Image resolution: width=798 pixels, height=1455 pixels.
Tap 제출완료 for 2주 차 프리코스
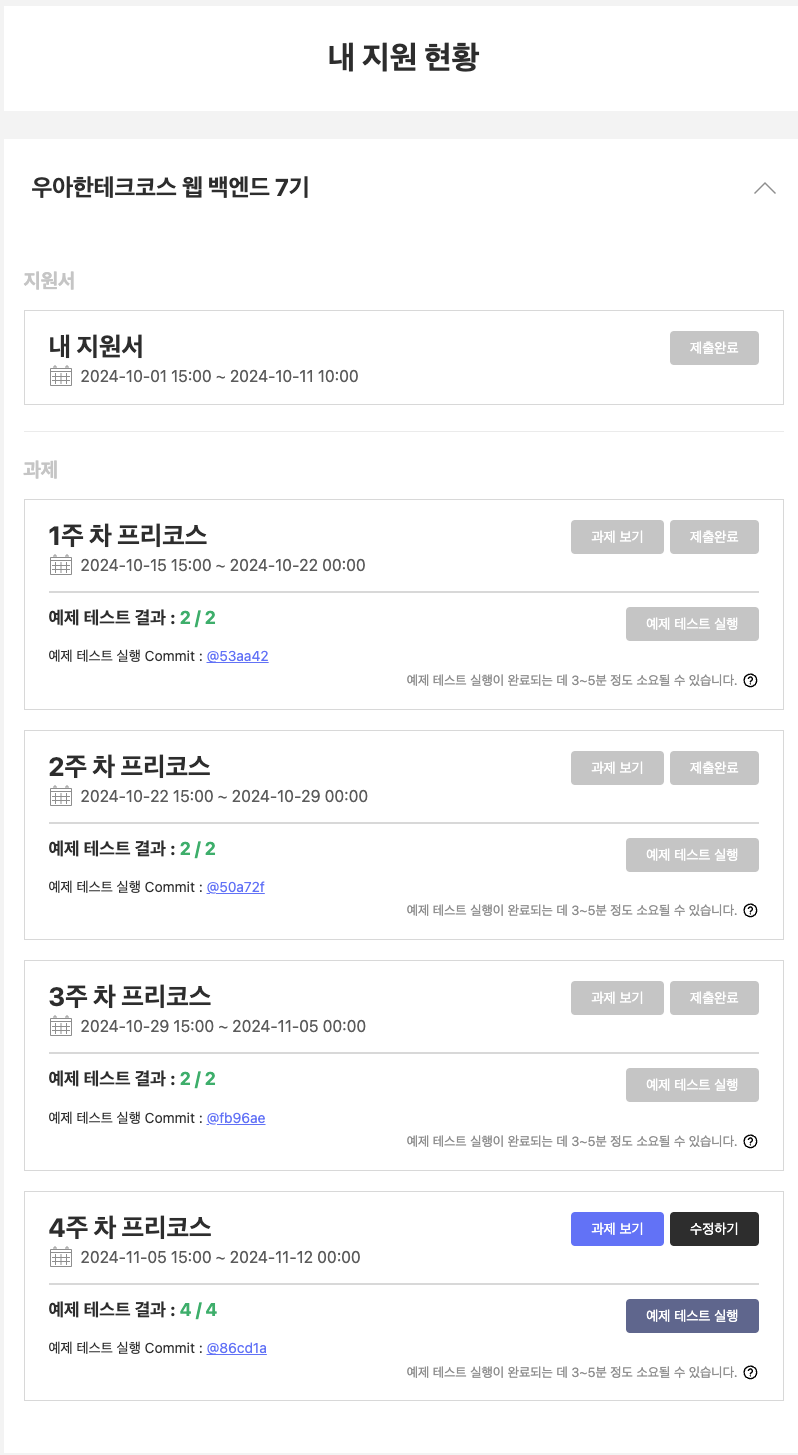click(x=714, y=768)
